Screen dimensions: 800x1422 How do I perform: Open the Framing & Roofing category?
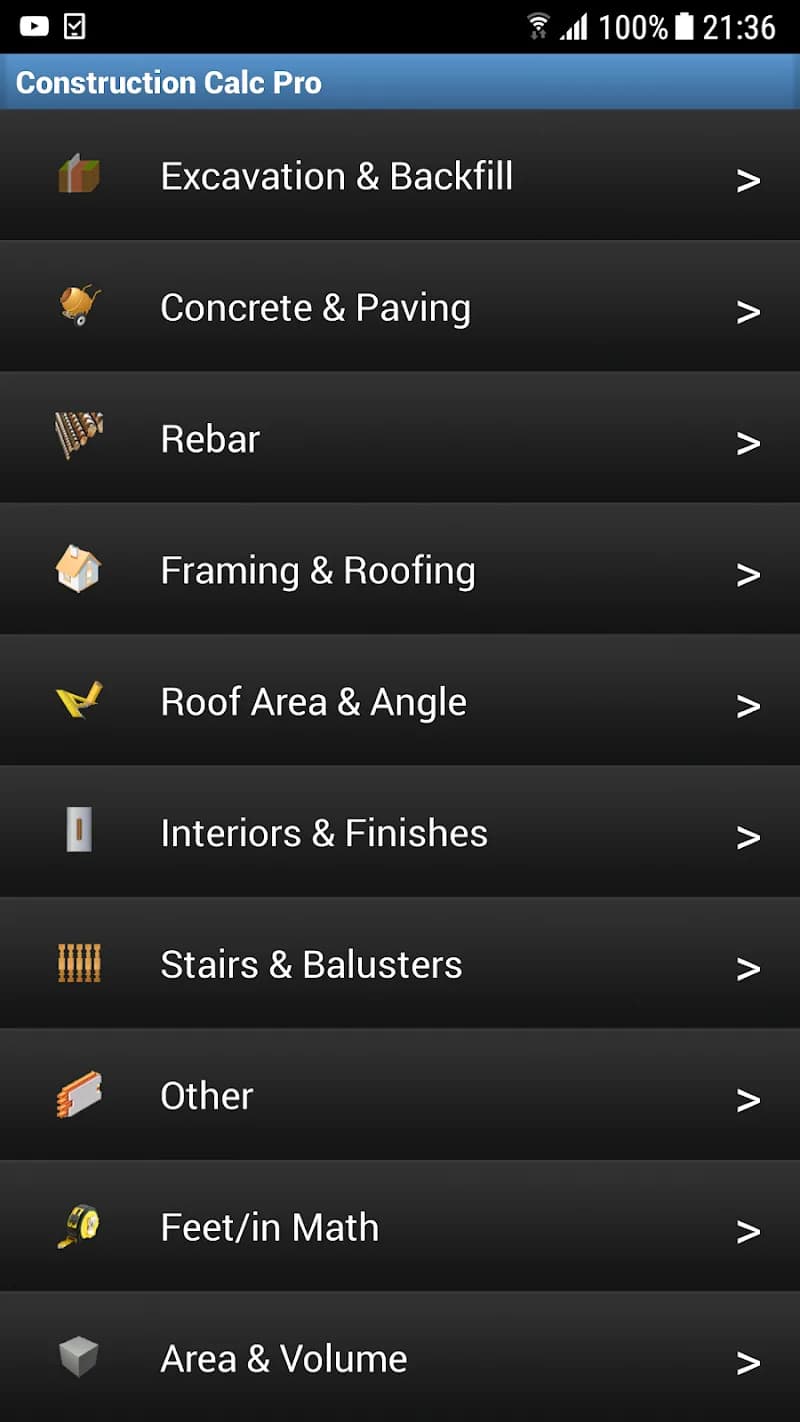[x=400, y=569]
